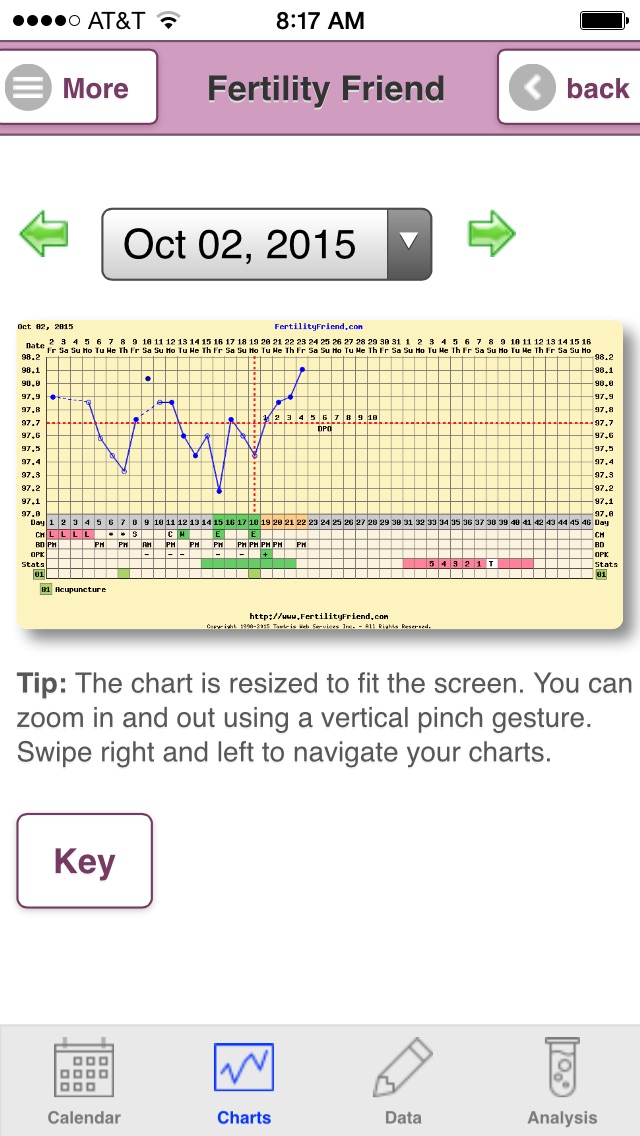Screen dimensions: 640x1136
Task: Switch to the Calendar tab
Action: [84, 1082]
